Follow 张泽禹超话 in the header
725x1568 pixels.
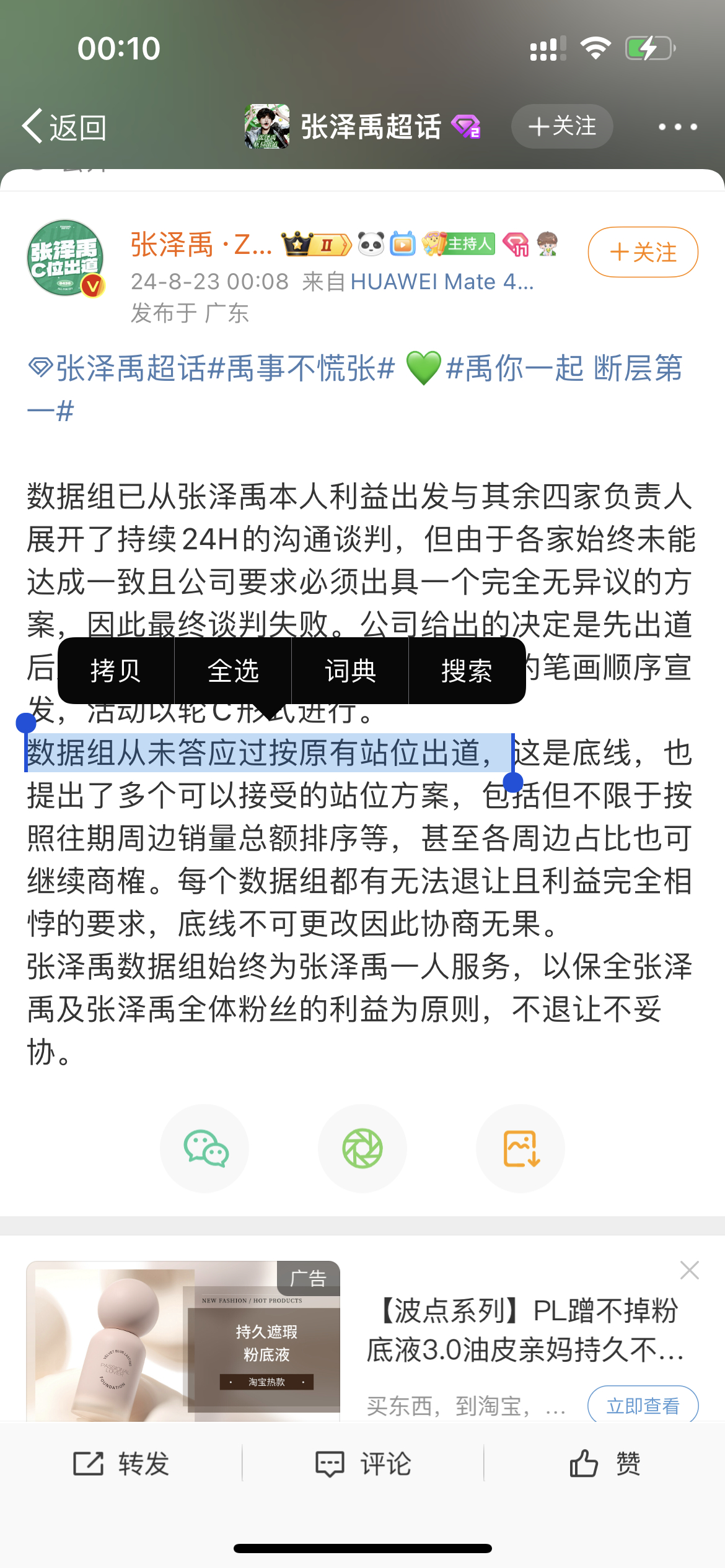click(562, 126)
